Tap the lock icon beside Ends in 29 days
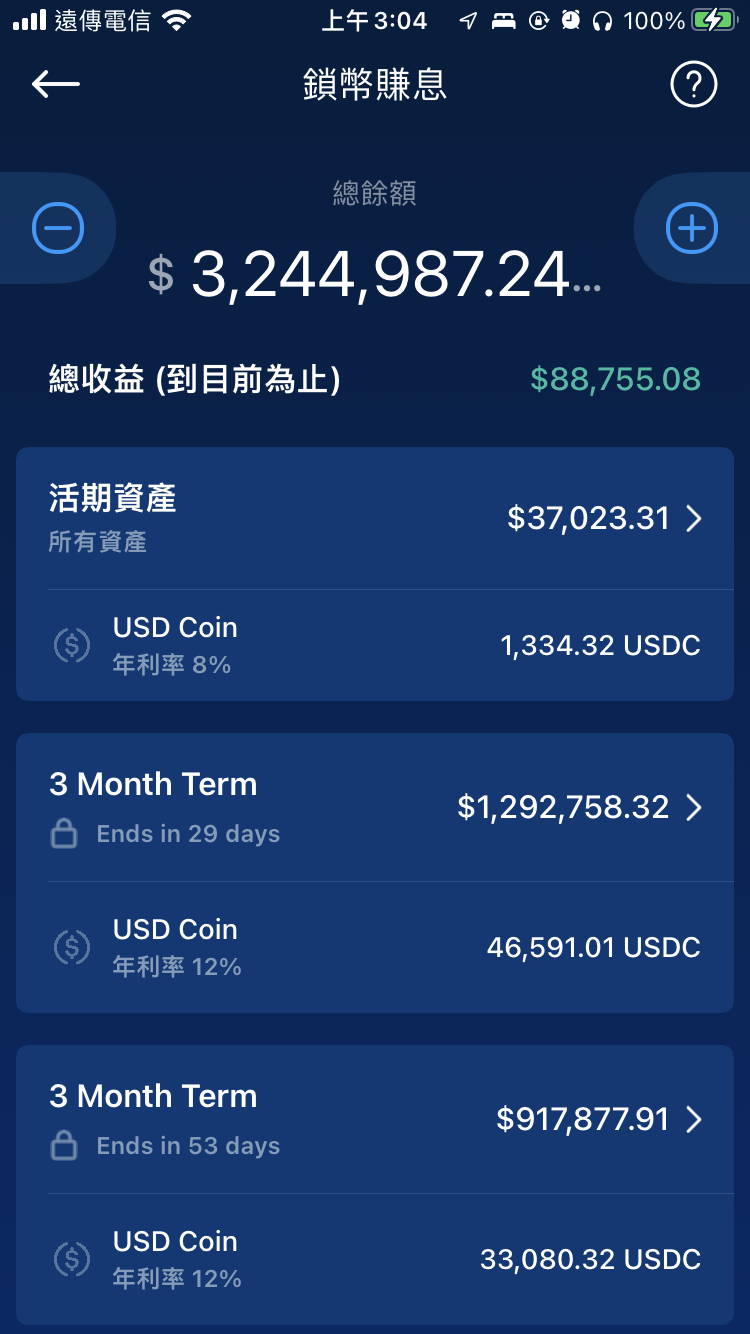This screenshot has width=750, height=1334. click(x=65, y=833)
